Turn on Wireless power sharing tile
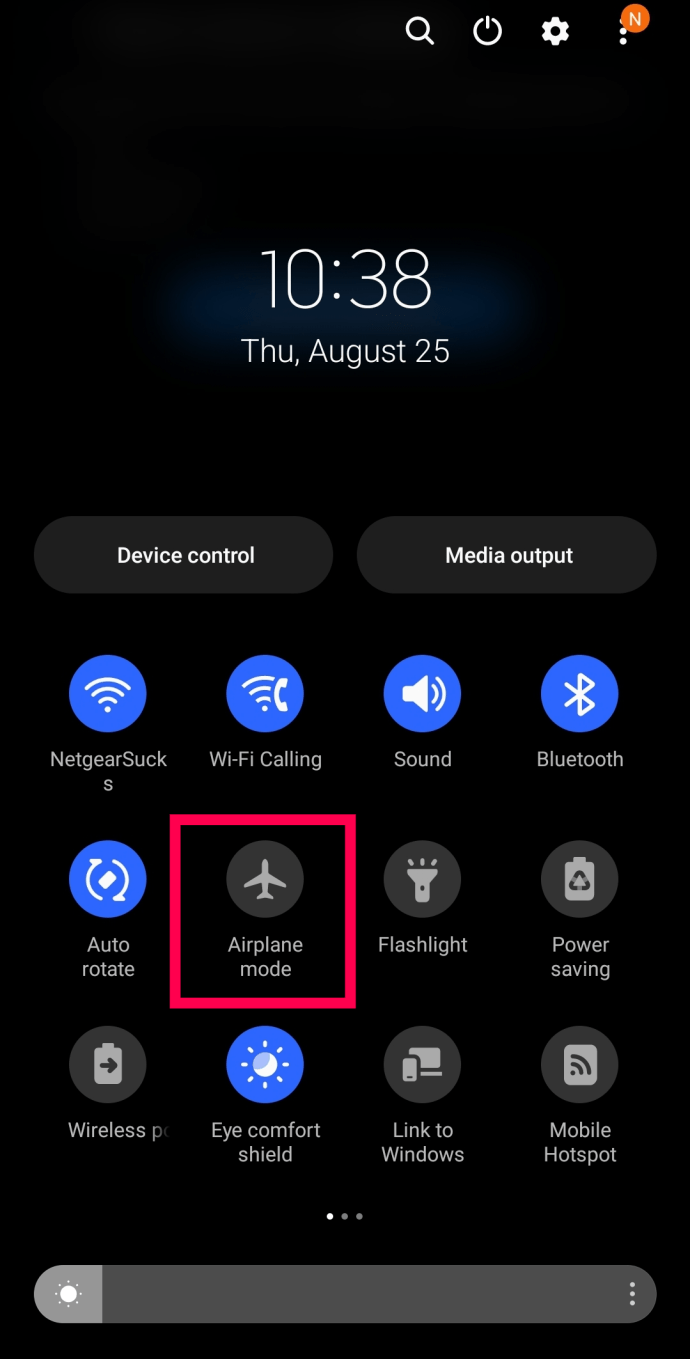Image resolution: width=690 pixels, height=1359 pixels. click(108, 1065)
